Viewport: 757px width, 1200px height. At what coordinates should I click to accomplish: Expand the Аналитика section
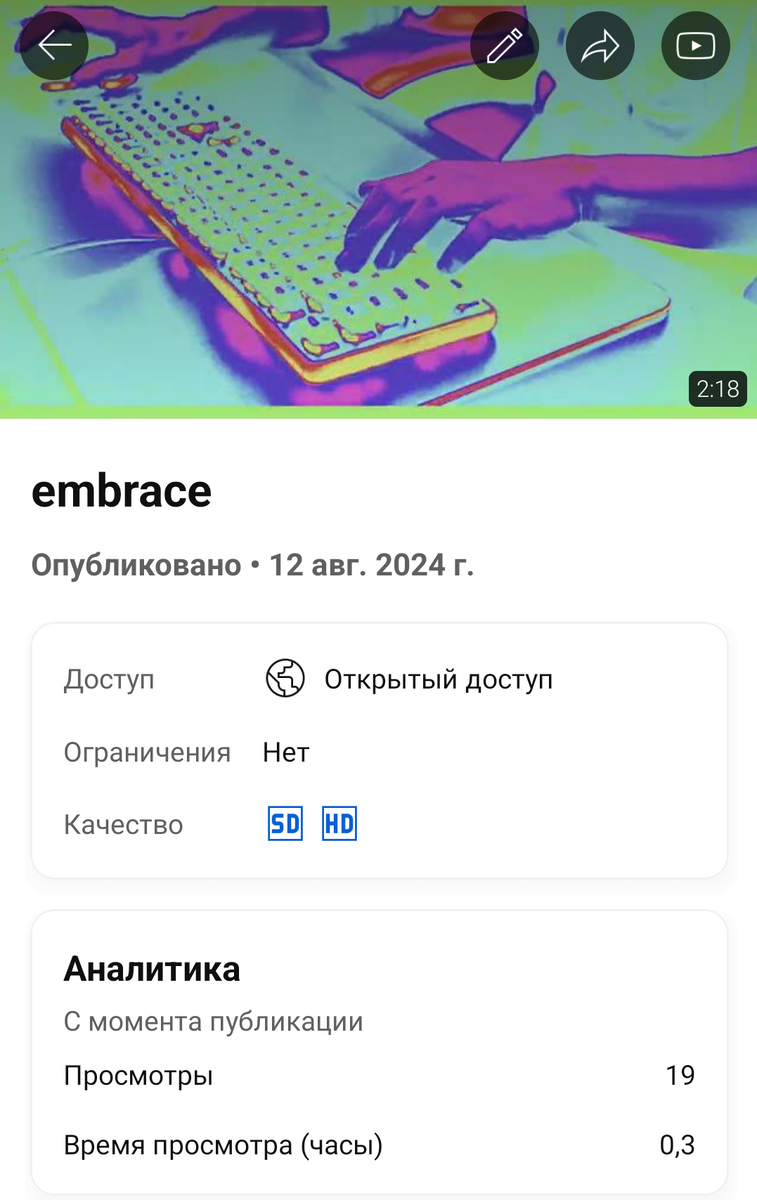click(x=152, y=968)
